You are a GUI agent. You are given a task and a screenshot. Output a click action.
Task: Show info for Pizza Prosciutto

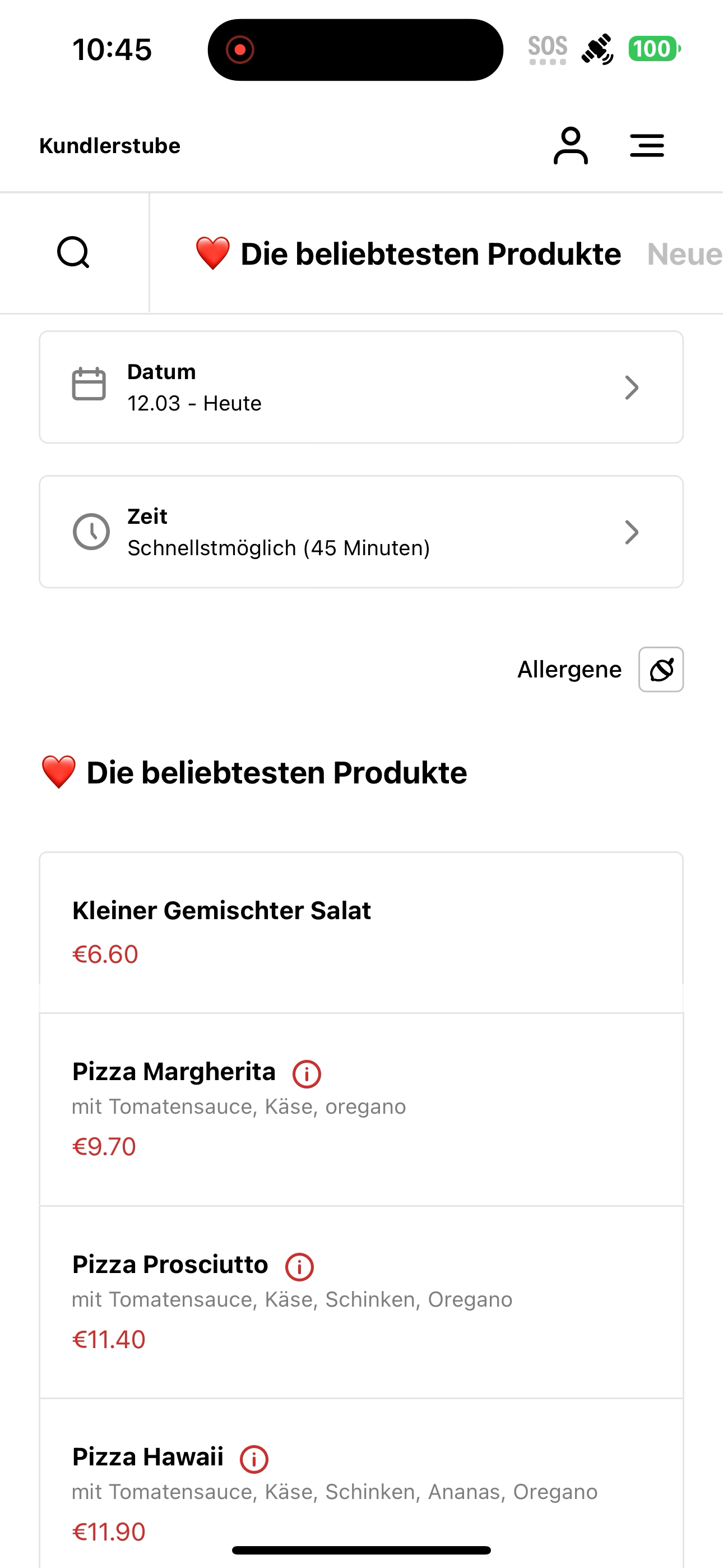(x=299, y=1267)
